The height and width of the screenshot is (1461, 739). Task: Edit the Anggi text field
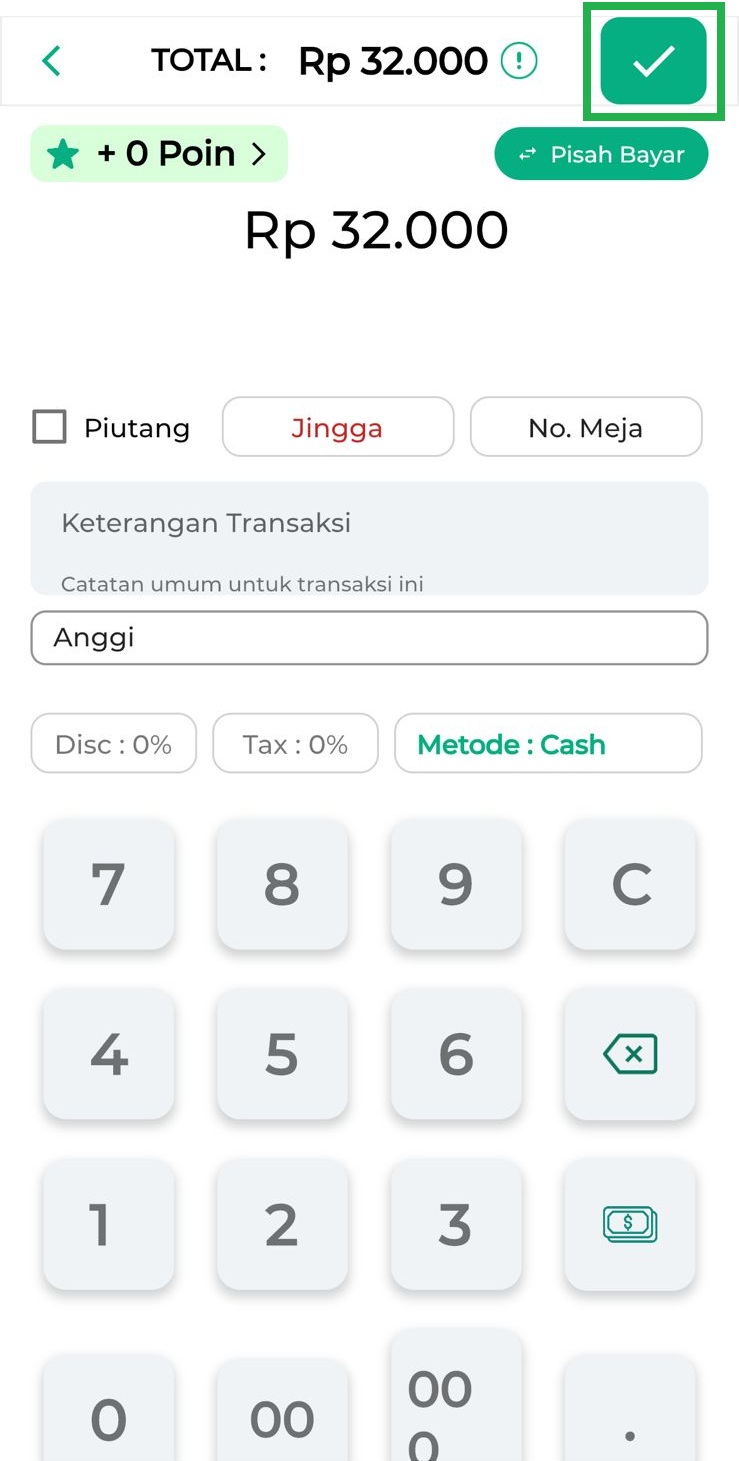369,638
